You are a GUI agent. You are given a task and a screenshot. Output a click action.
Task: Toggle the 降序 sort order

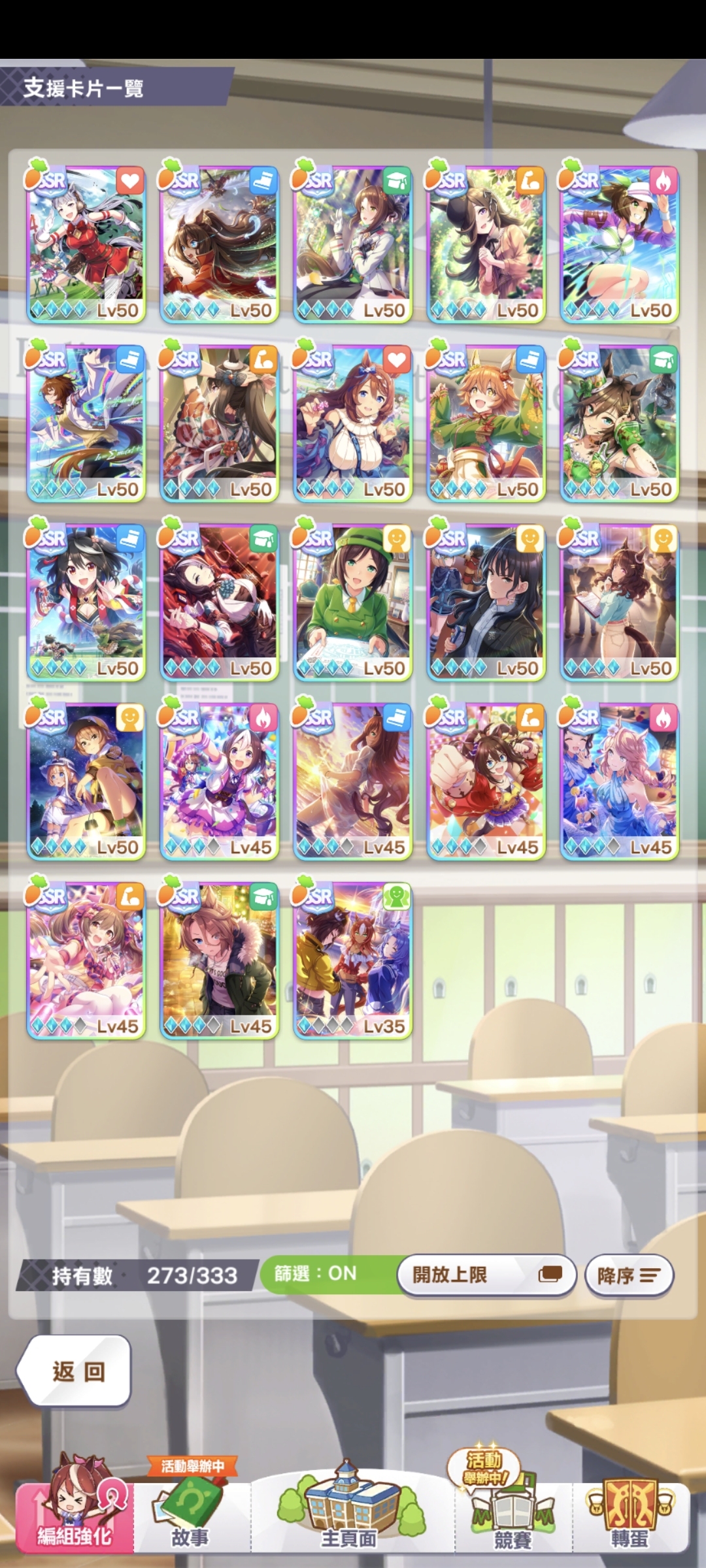click(628, 1275)
